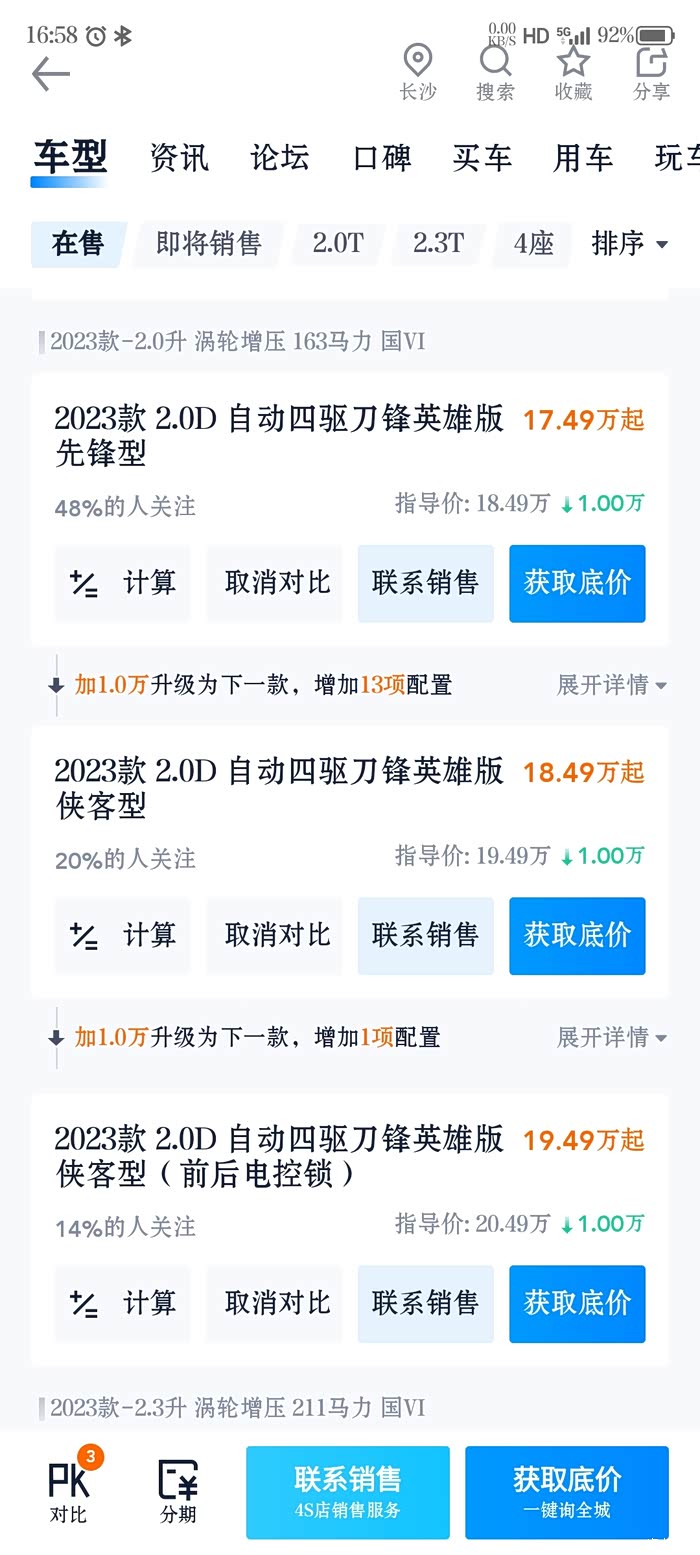Open the 分期 installment calculator
This screenshot has width=700, height=1555.
[x=178, y=1491]
